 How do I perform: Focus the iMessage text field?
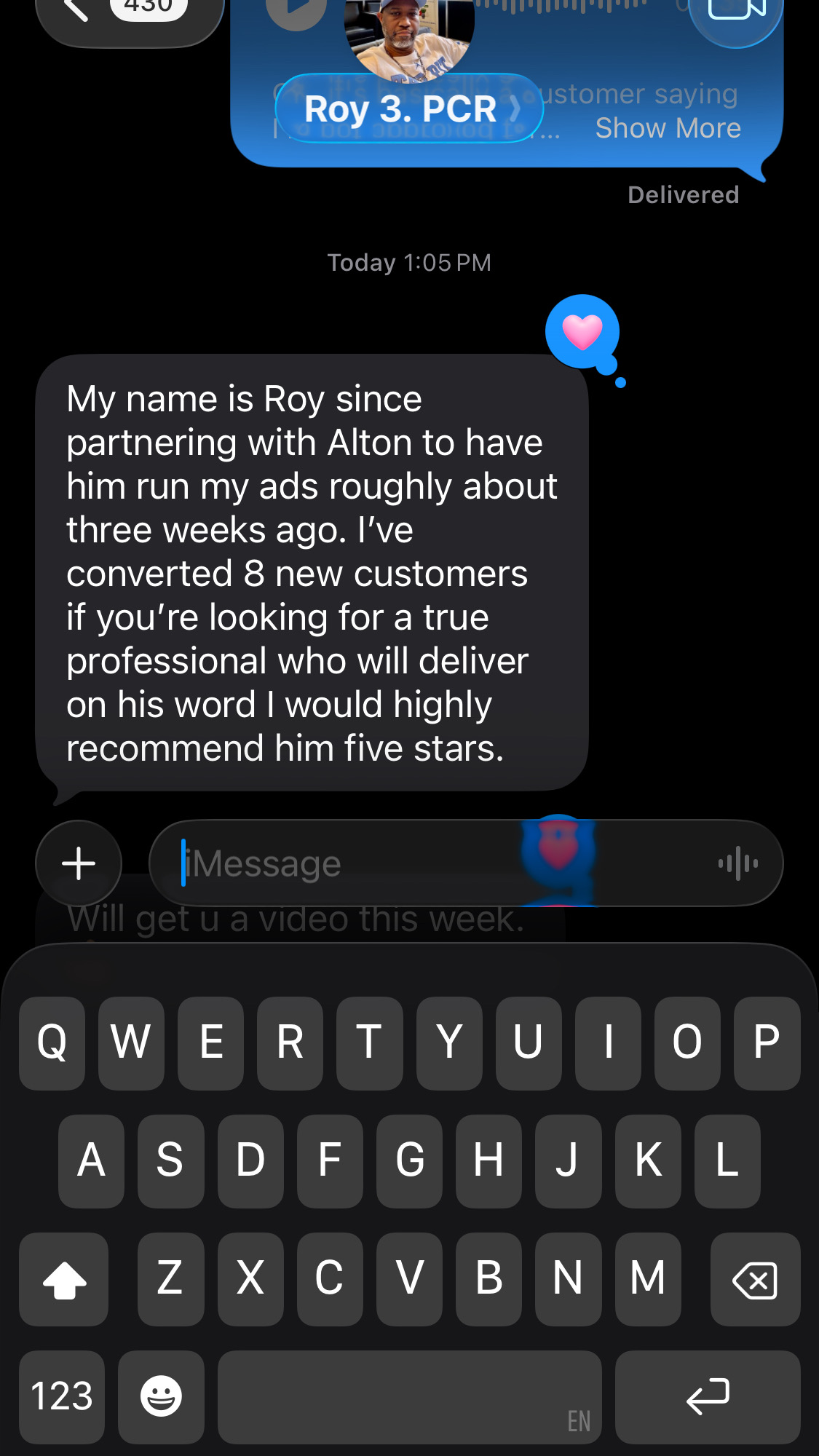[349, 863]
